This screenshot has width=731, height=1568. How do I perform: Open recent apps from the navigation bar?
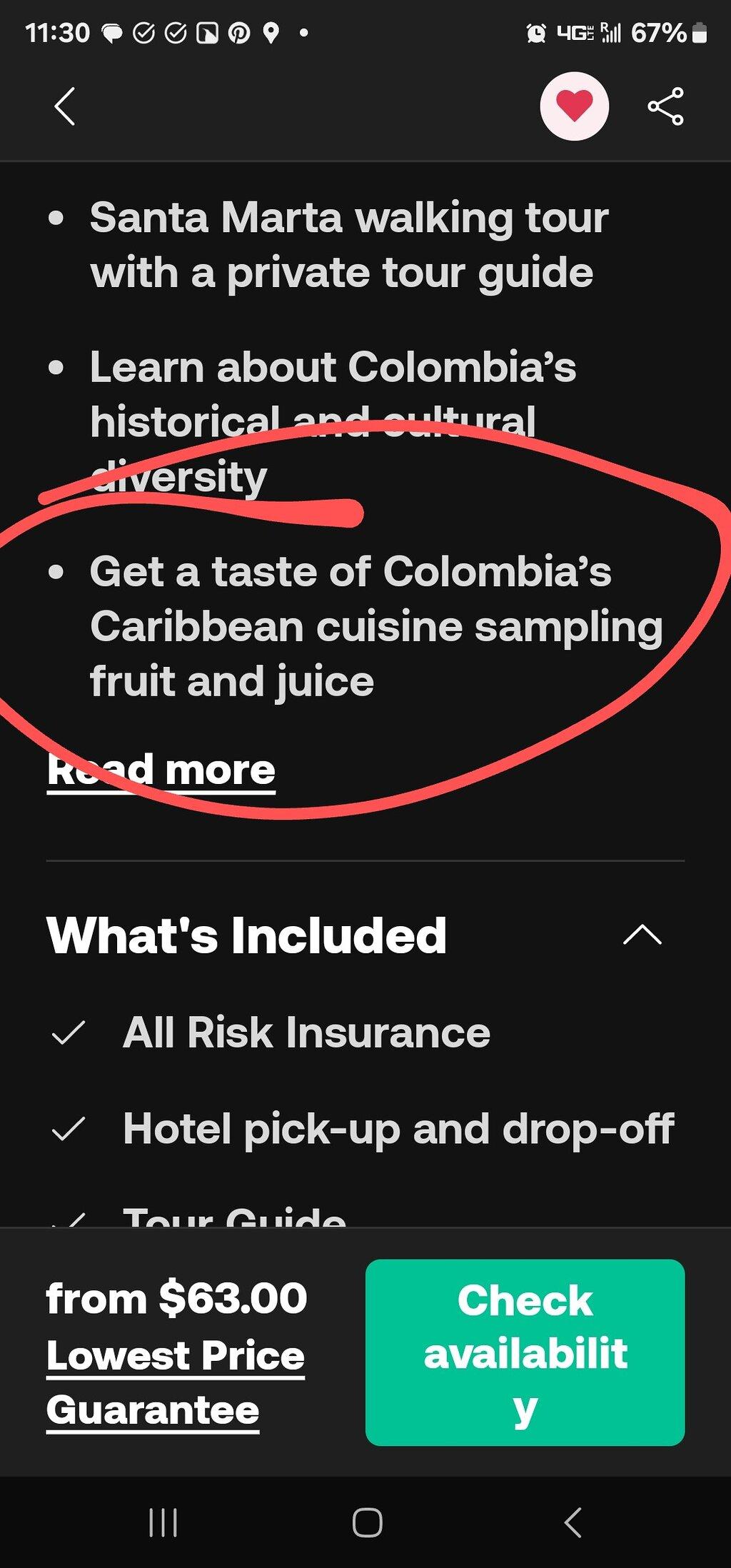tap(163, 1523)
